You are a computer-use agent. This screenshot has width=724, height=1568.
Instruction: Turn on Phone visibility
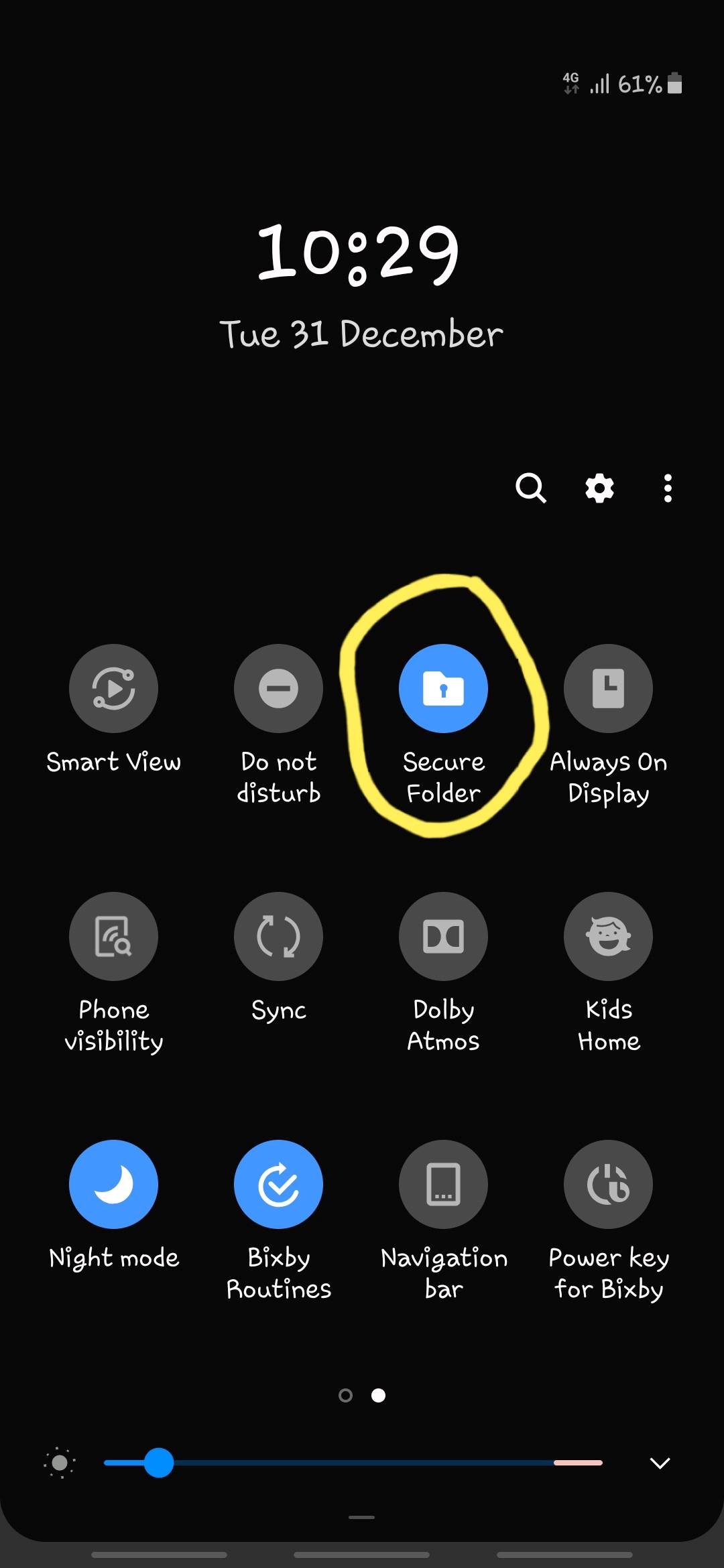point(113,936)
